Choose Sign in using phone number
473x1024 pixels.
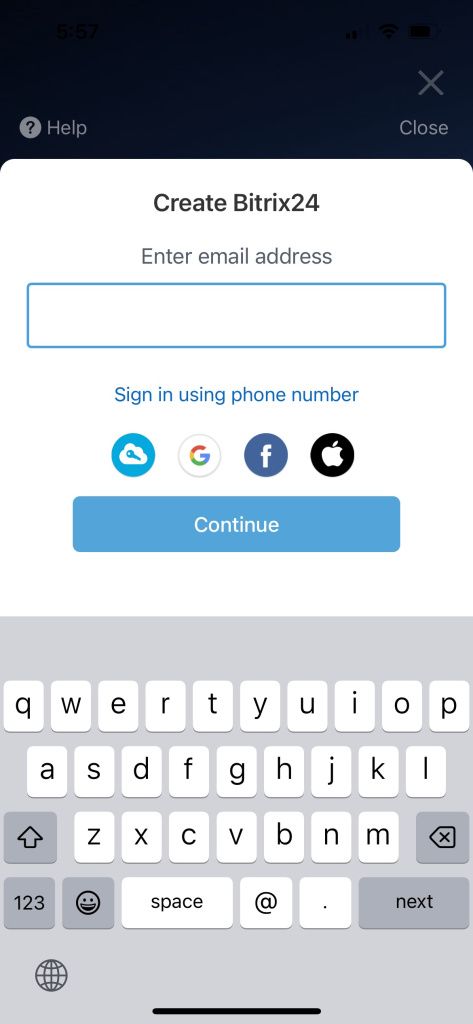(236, 394)
